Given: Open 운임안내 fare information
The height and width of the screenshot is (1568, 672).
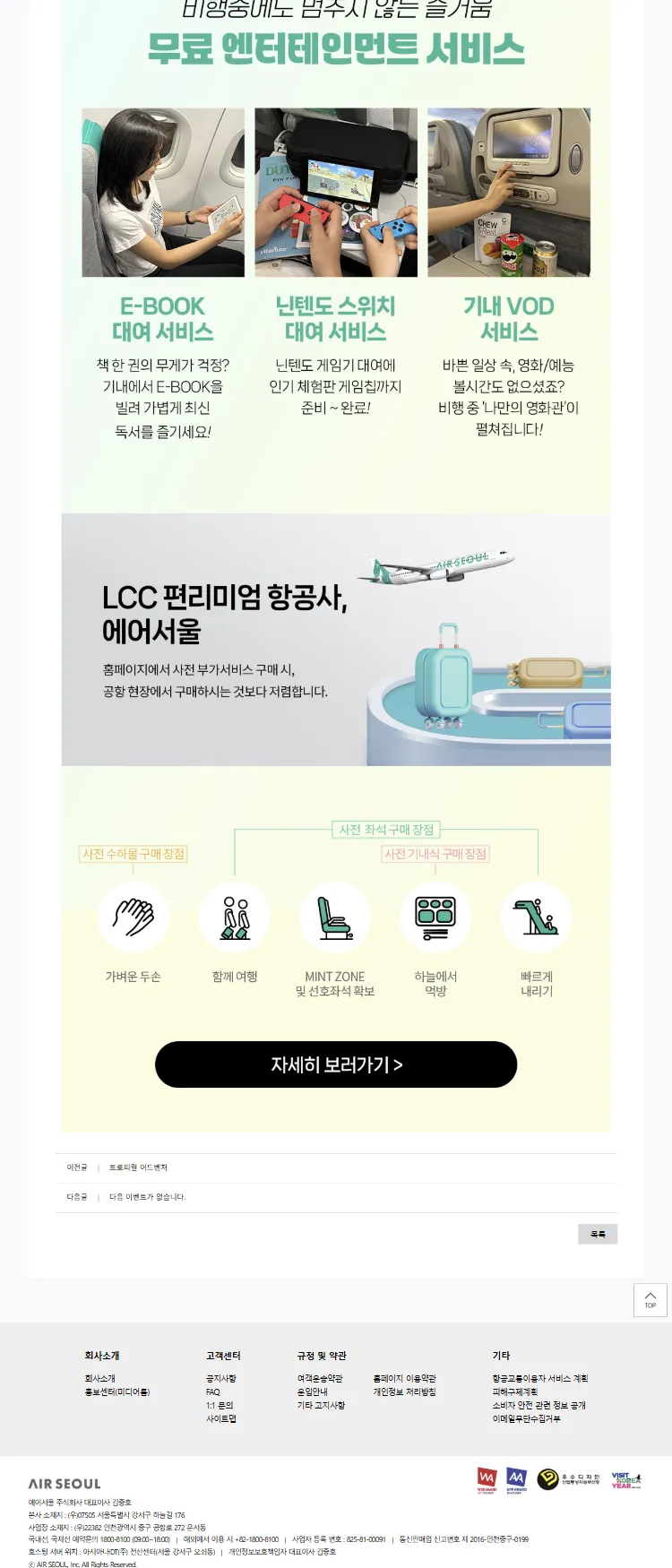Looking at the screenshot, I should [312, 1391].
